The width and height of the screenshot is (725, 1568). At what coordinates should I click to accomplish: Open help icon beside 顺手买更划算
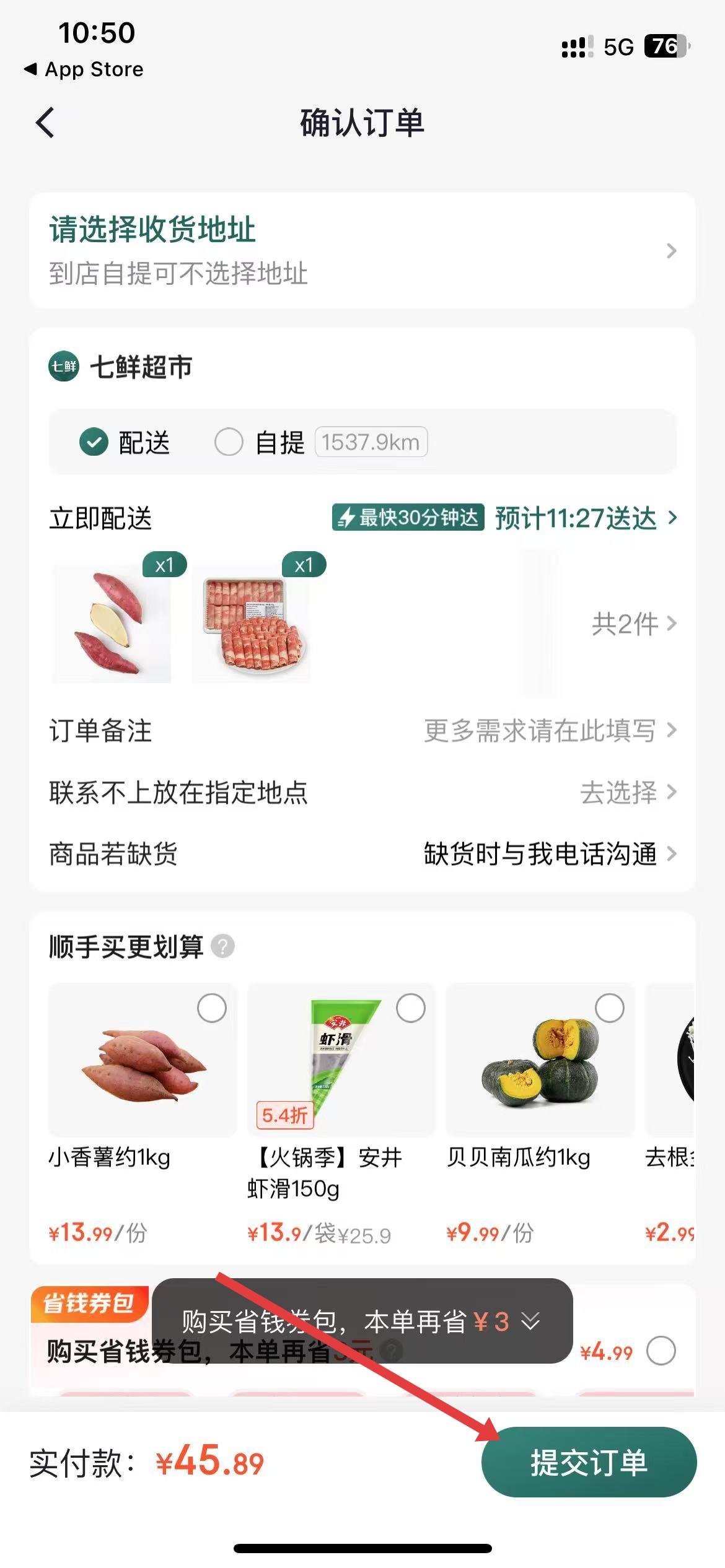click(222, 946)
